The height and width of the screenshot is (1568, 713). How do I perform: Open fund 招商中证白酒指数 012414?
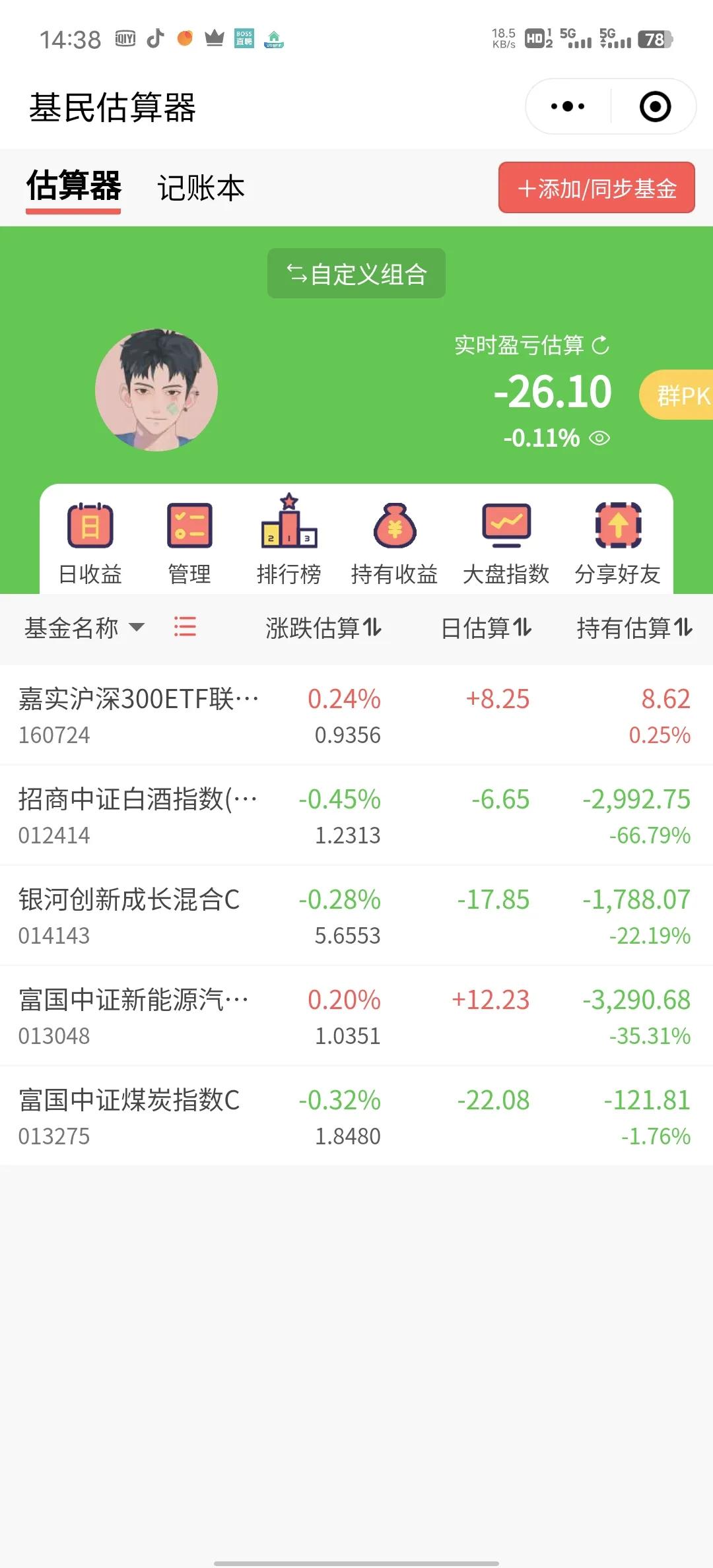click(x=139, y=815)
